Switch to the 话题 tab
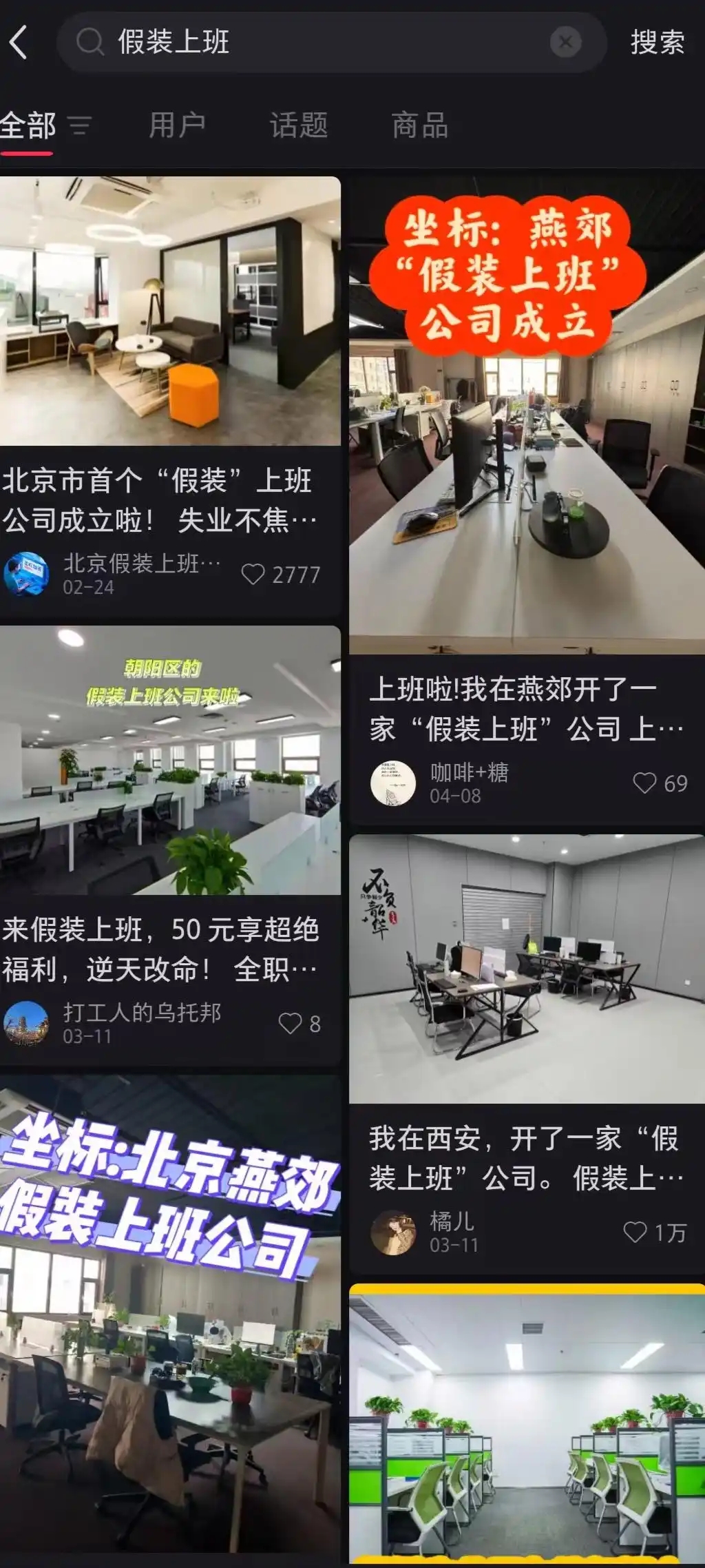 [298, 126]
